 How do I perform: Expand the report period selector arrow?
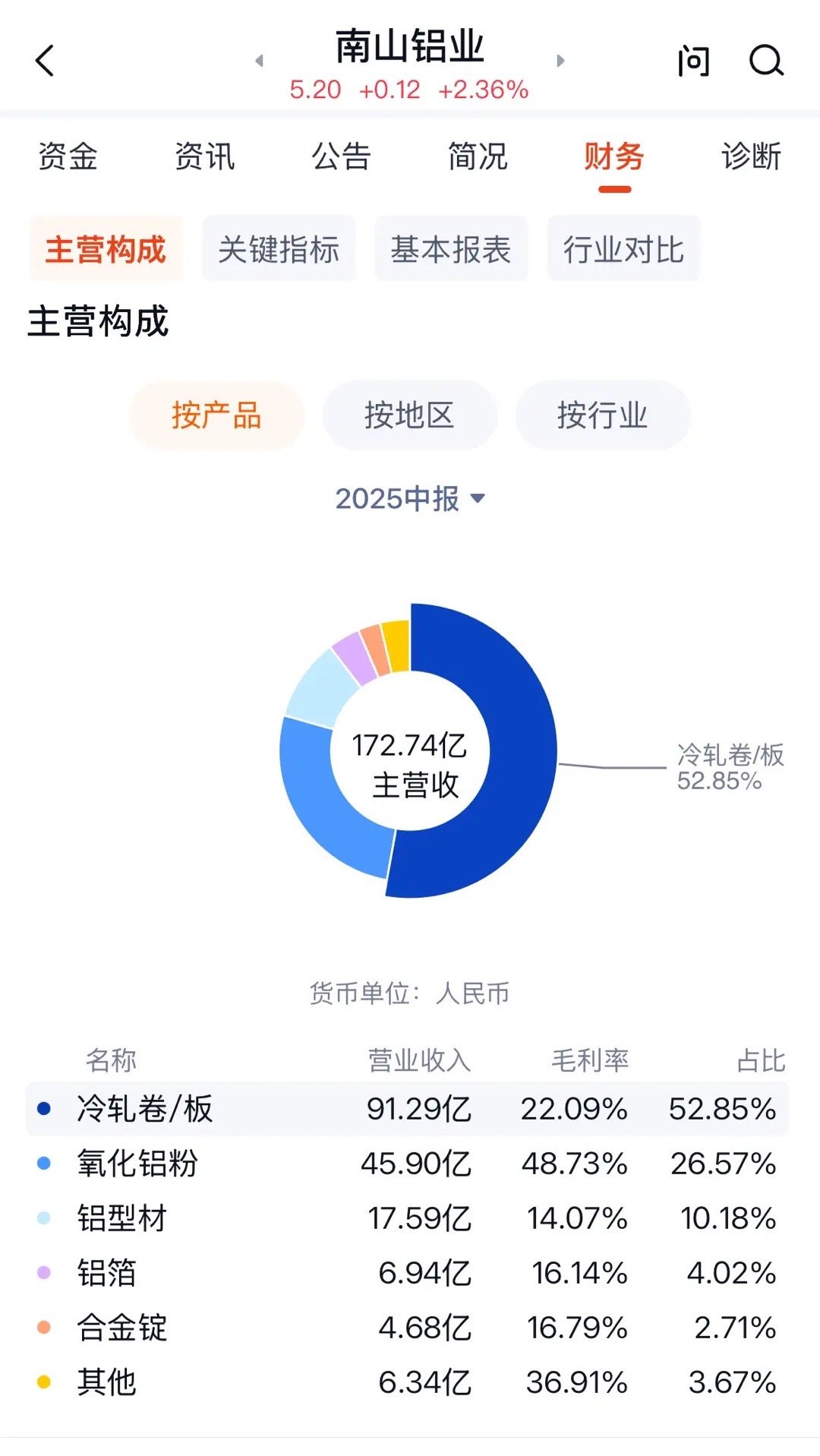476,499
